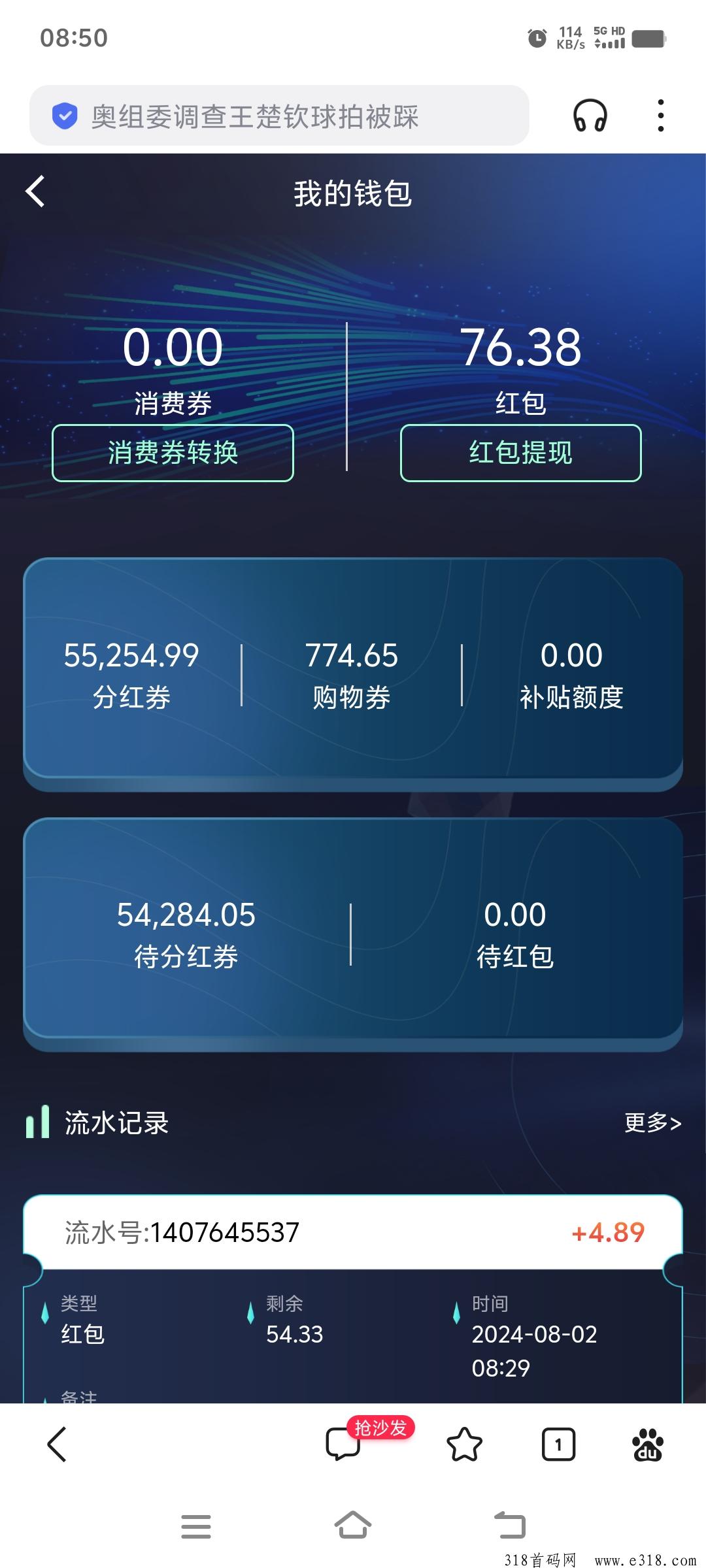Viewport: 706px width, 1568px height.
Task: Open 更多 transaction records
Action: (652, 1122)
